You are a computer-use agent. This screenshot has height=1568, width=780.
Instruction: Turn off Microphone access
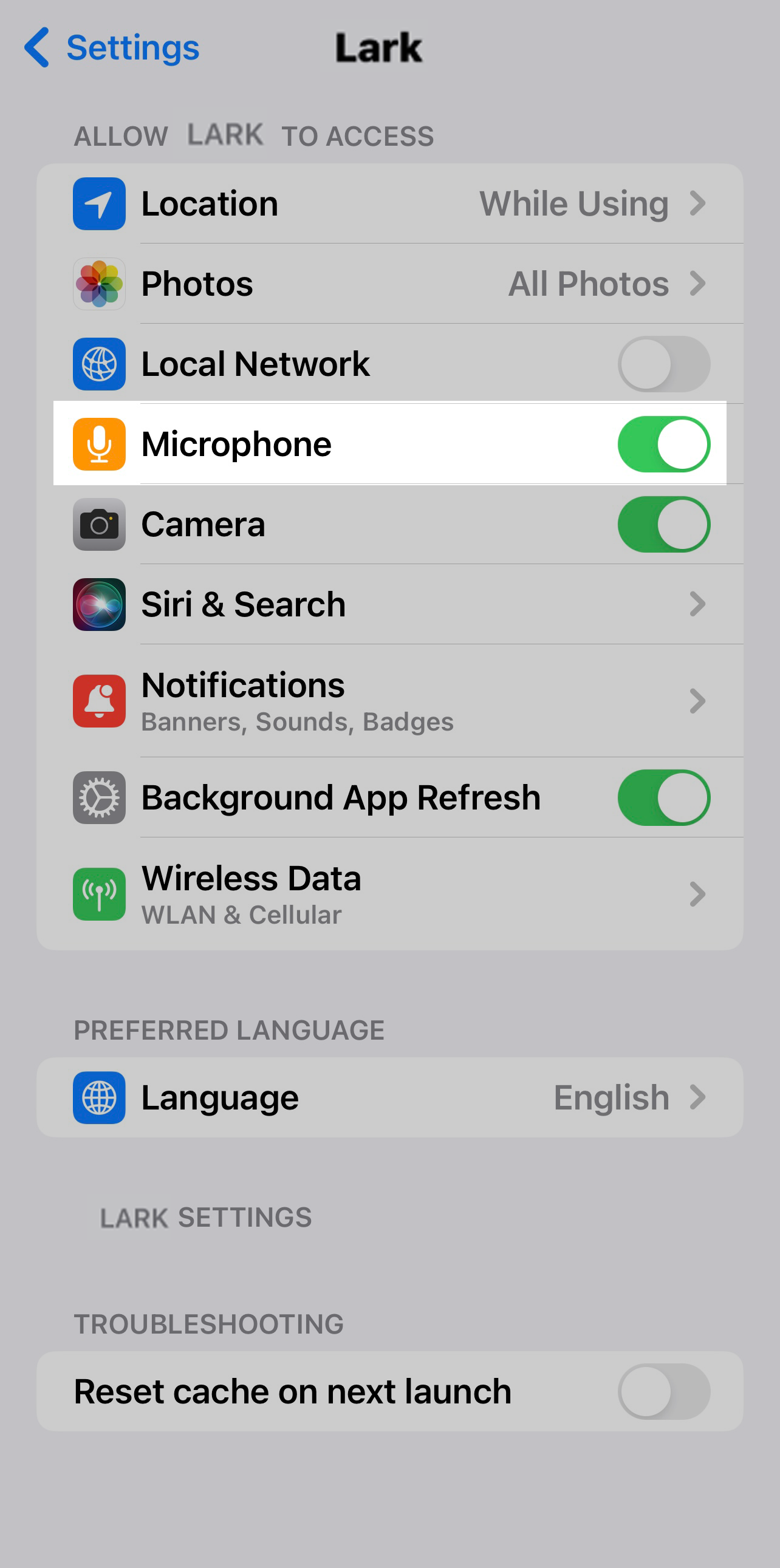click(x=663, y=445)
